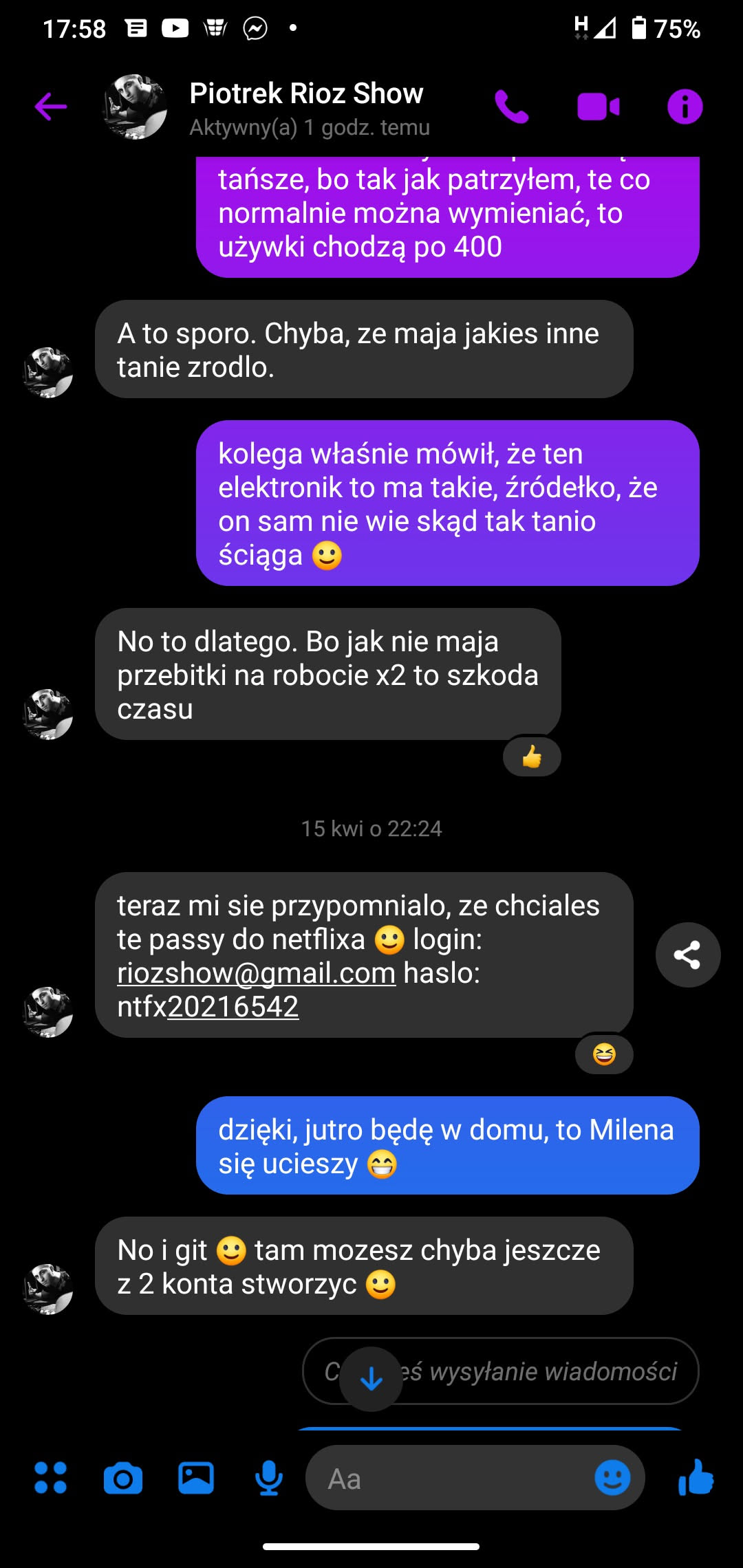This screenshot has height=1568, width=743.
Task: Open the photo gallery picker
Action: [x=196, y=1477]
